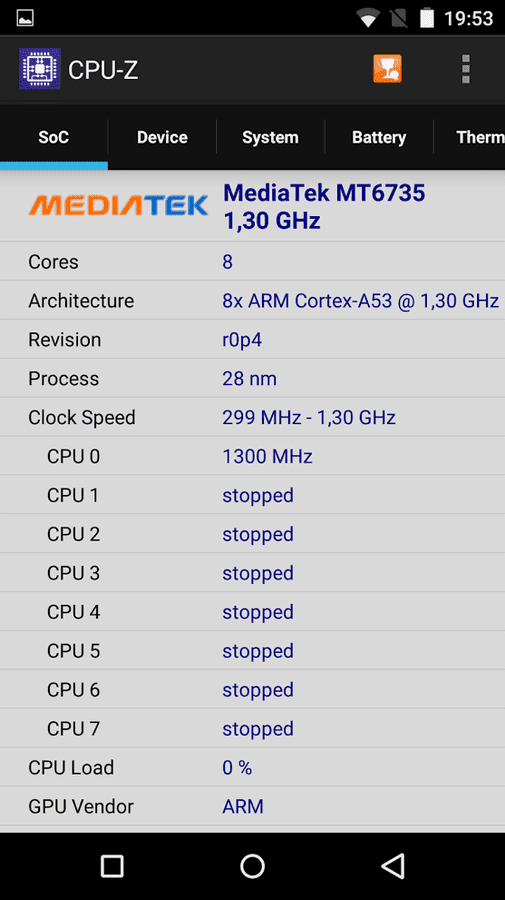The height and width of the screenshot is (900, 505).
Task: Switch to the Battery tab
Action: (x=379, y=137)
